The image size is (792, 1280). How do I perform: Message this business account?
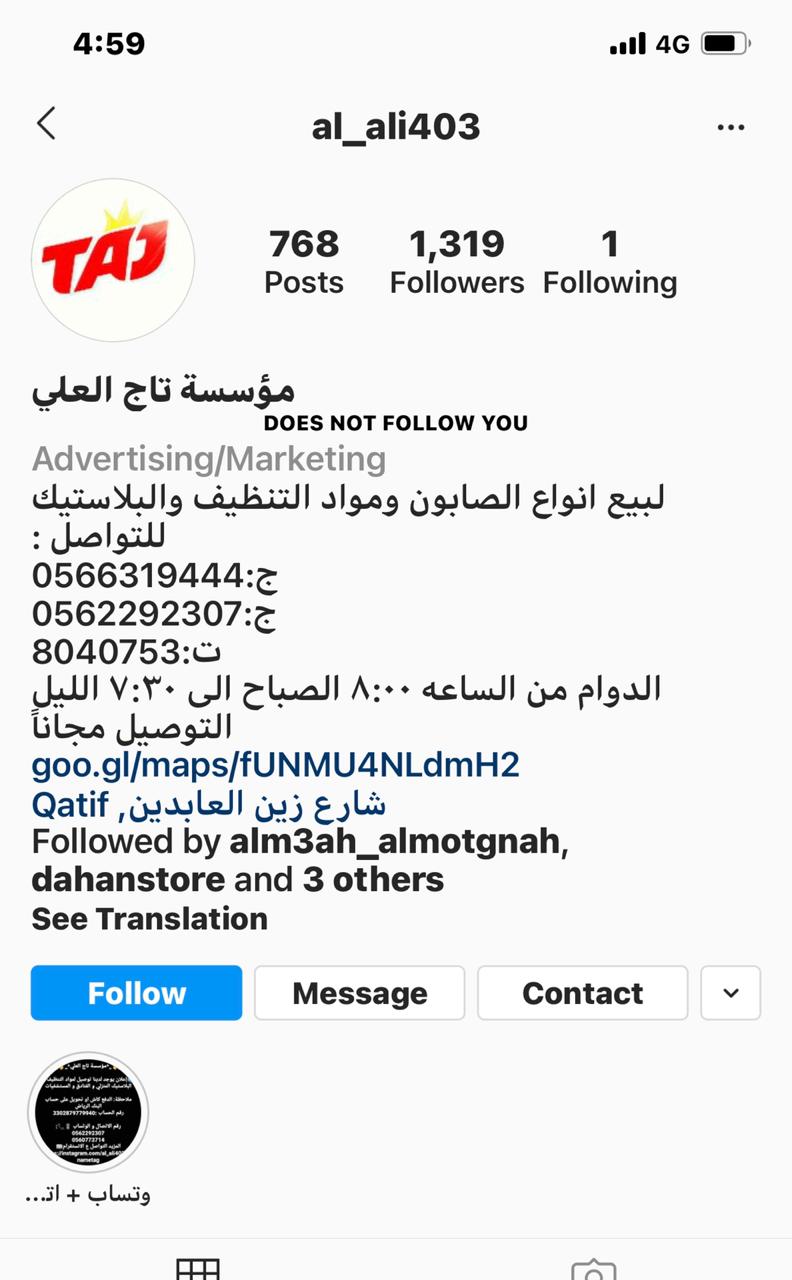click(359, 993)
